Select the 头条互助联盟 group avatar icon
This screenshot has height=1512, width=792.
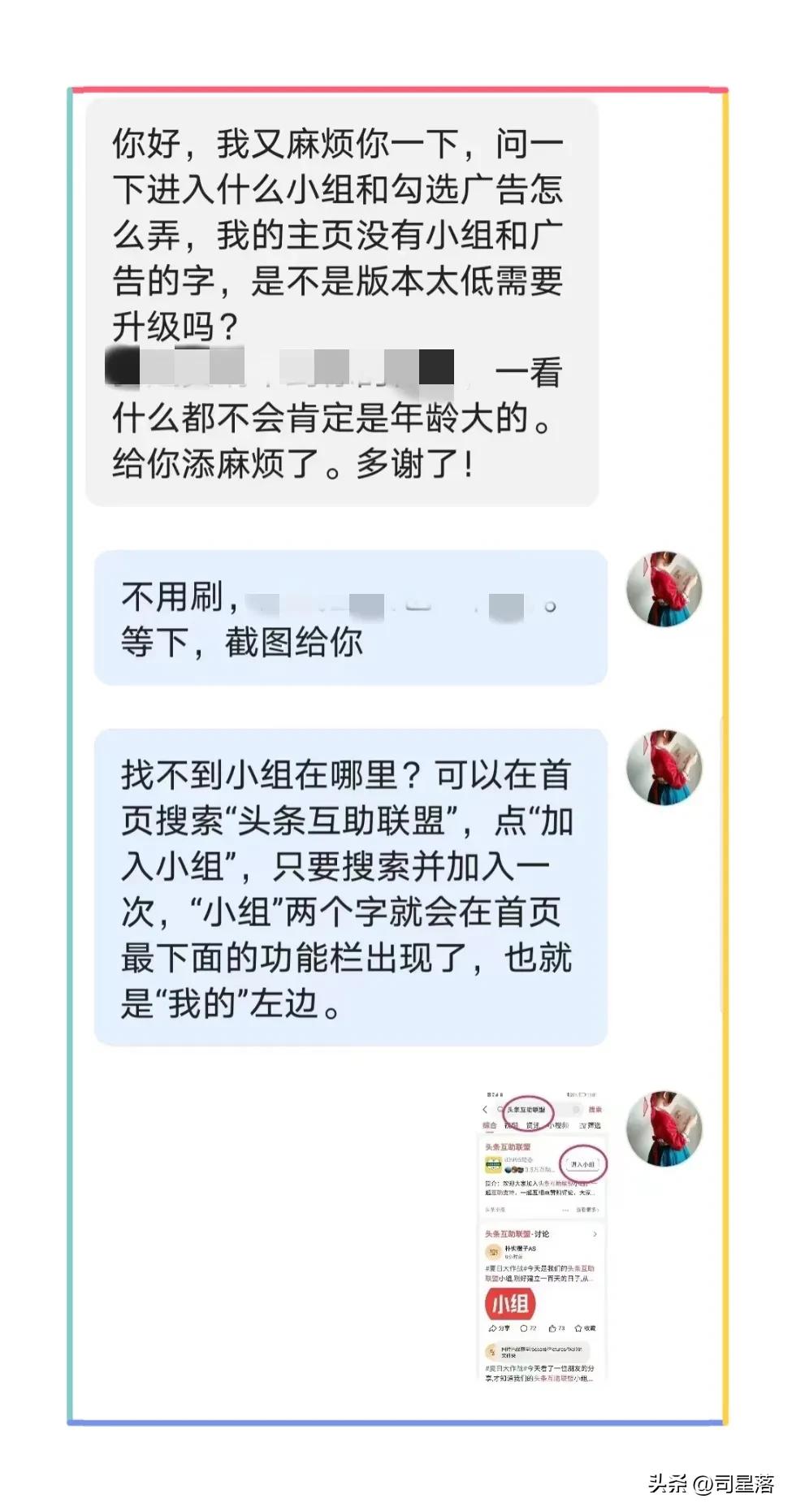[x=493, y=1163]
